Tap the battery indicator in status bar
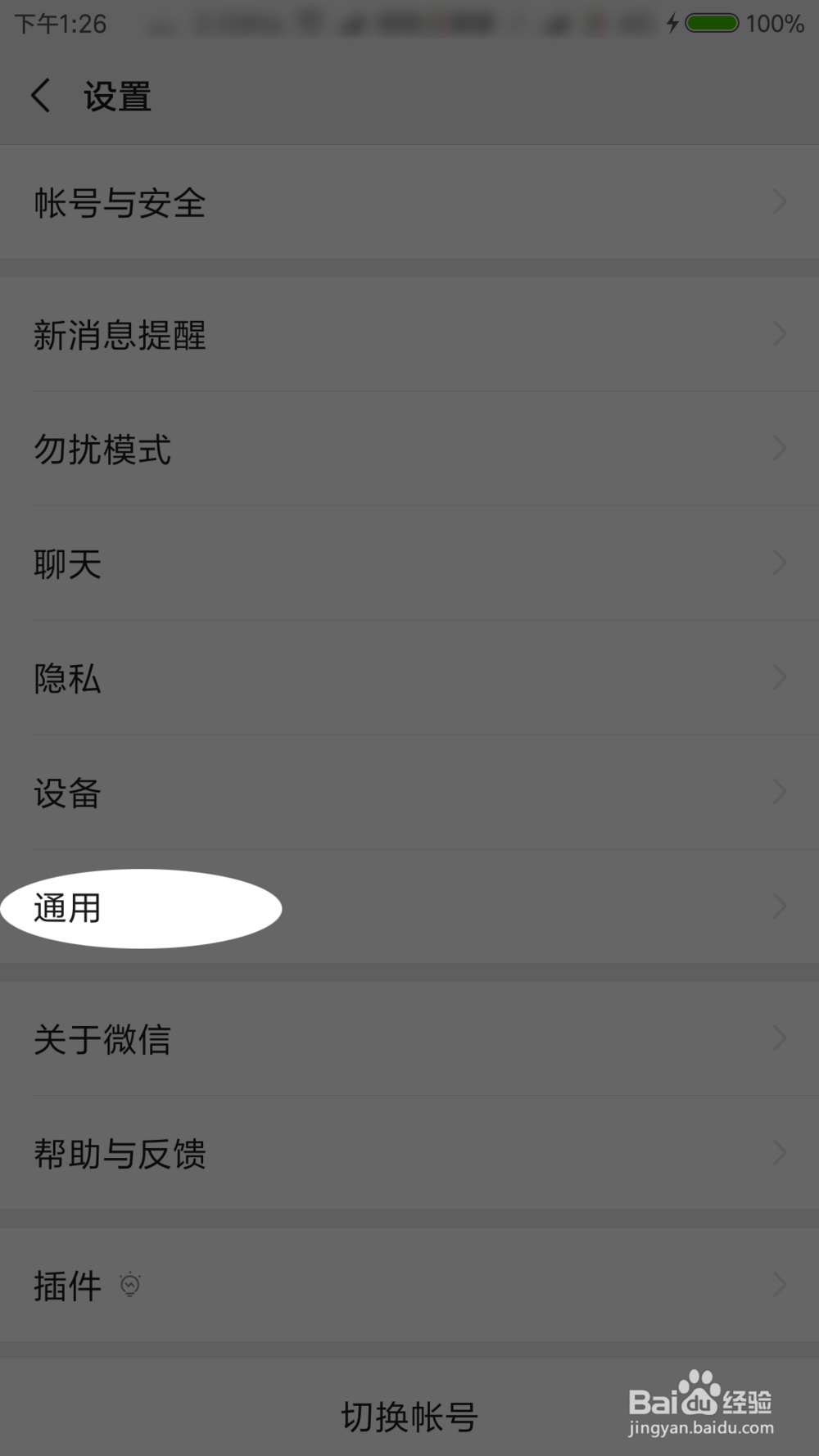The height and width of the screenshot is (1456, 819). [x=712, y=24]
